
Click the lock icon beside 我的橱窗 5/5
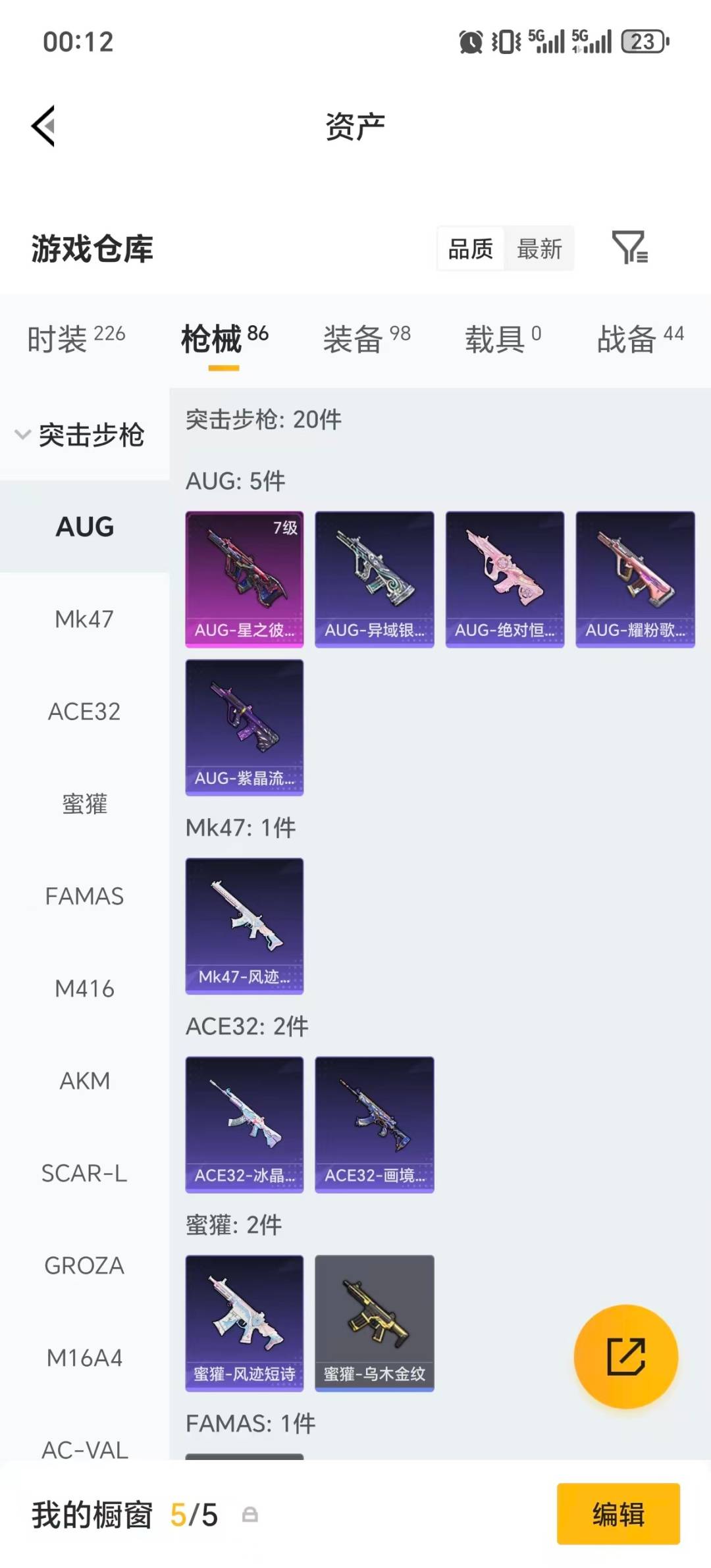250,1515
